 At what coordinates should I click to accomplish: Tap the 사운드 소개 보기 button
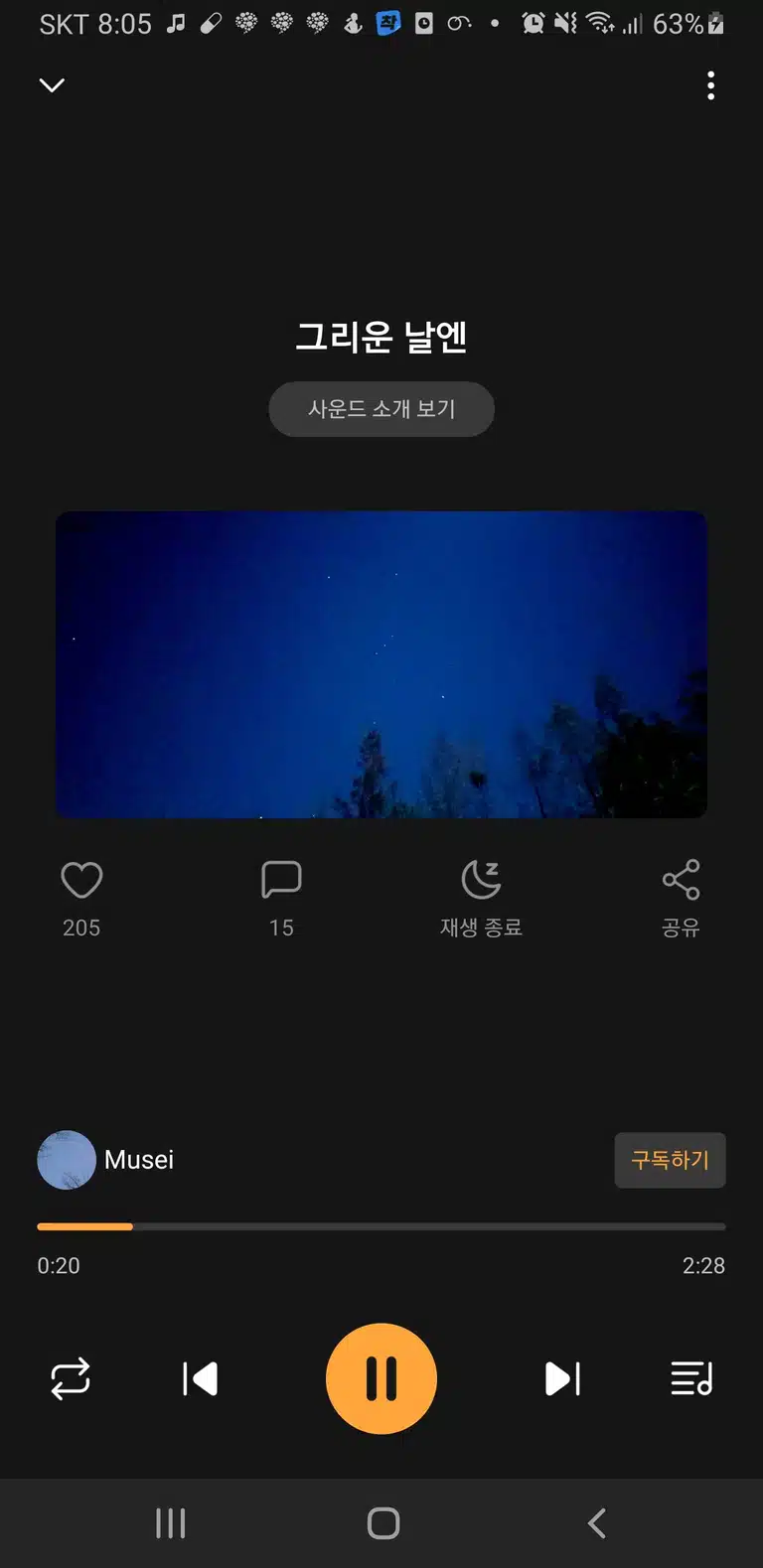pos(381,409)
